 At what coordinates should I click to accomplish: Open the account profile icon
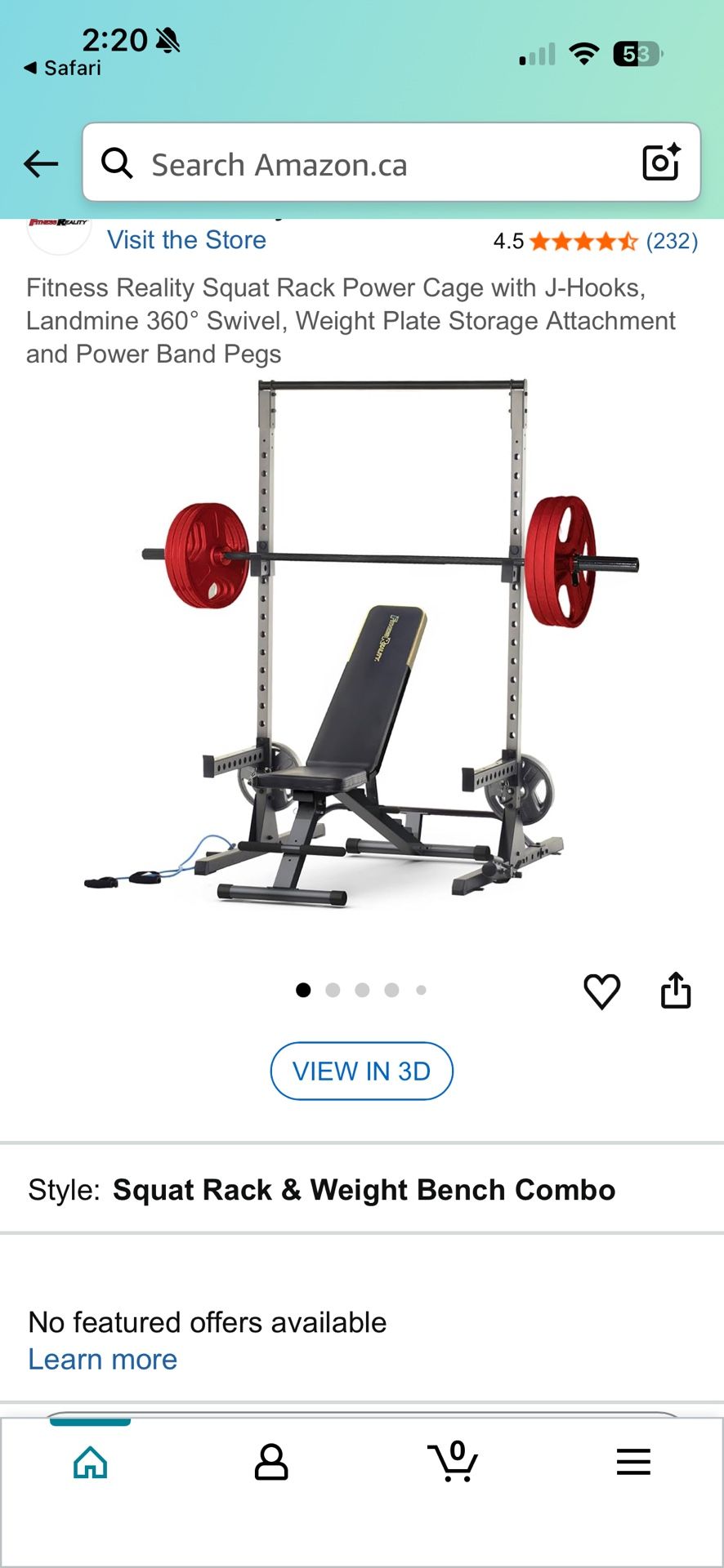tap(272, 1462)
